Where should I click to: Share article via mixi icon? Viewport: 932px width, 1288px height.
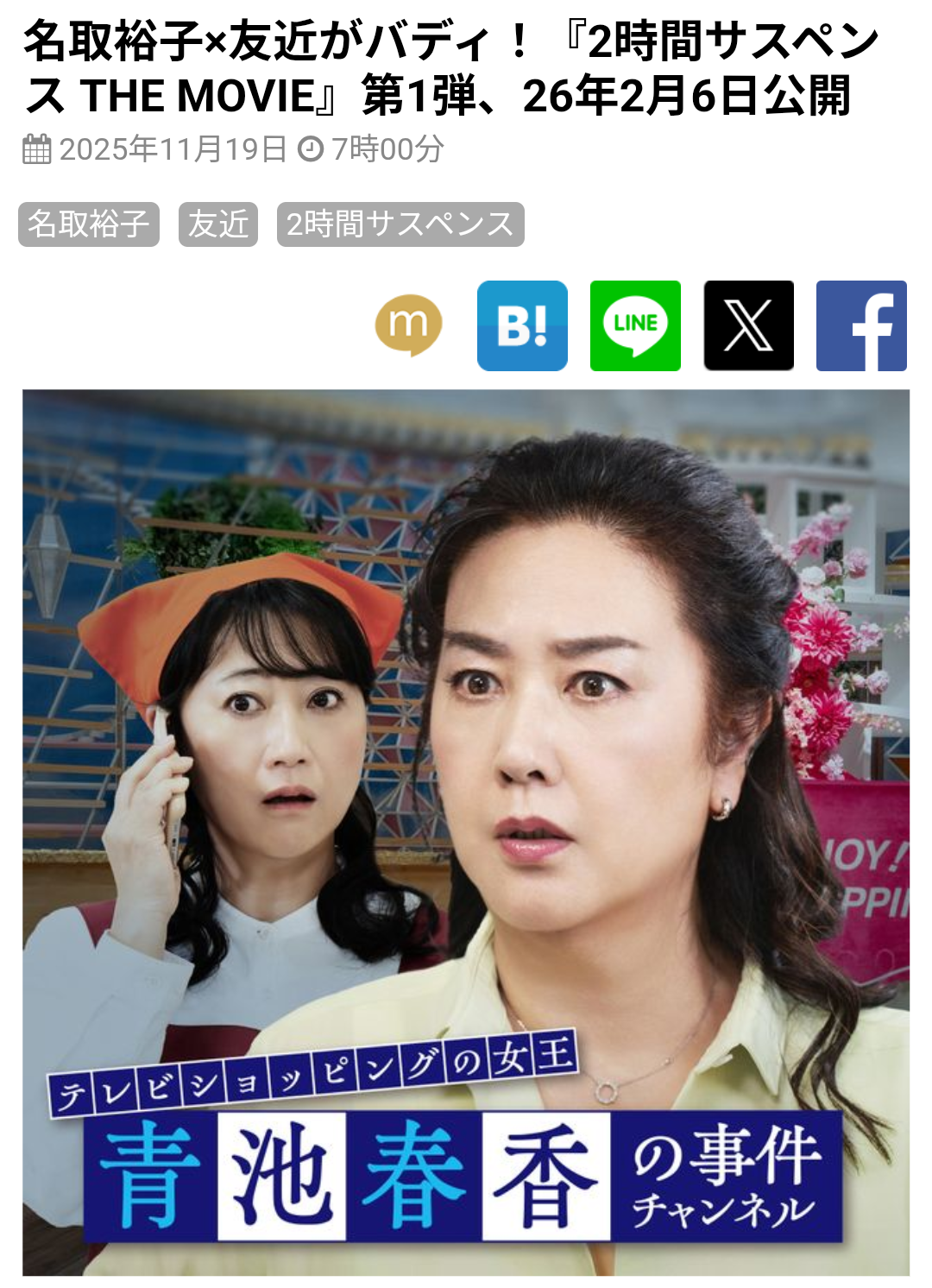pyautogui.click(x=408, y=325)
